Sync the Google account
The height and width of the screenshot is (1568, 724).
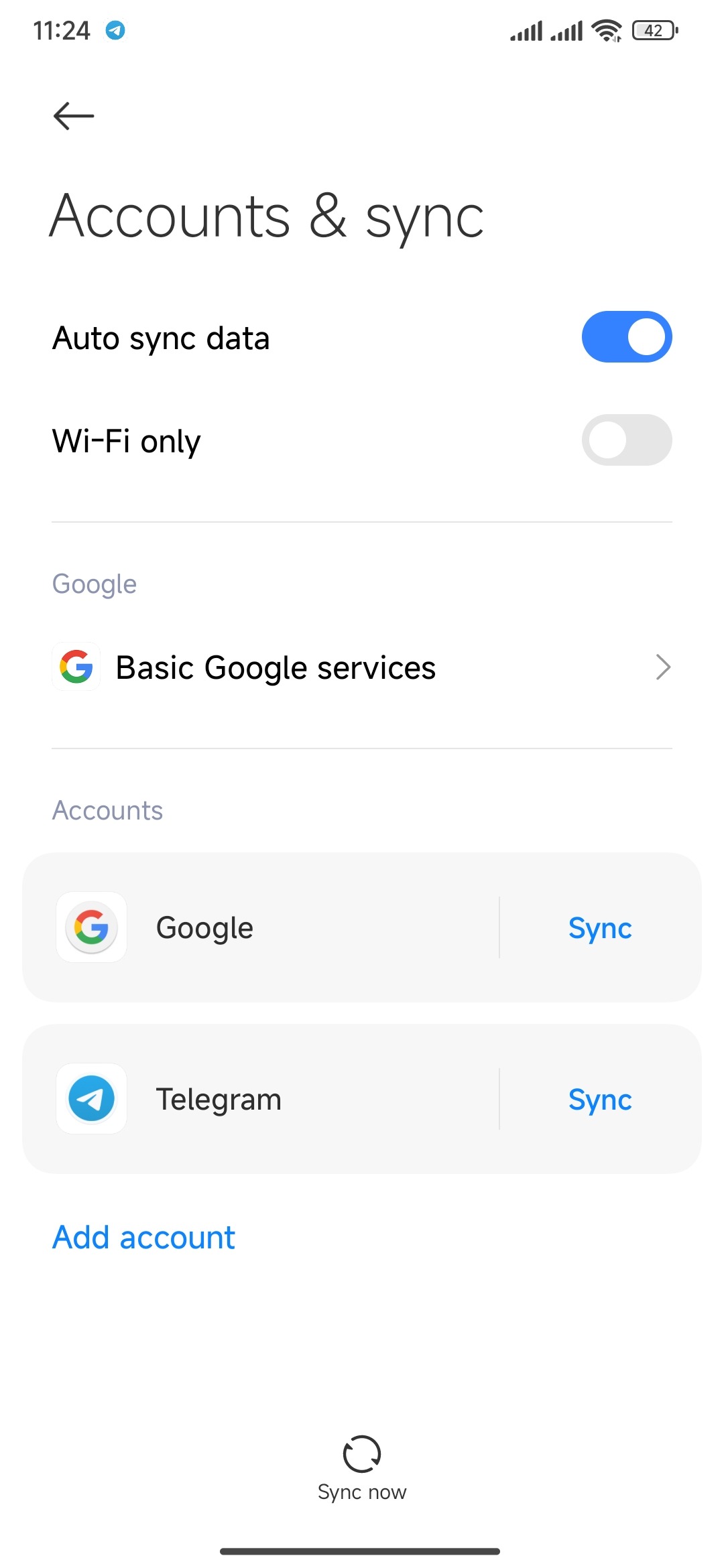600,928
